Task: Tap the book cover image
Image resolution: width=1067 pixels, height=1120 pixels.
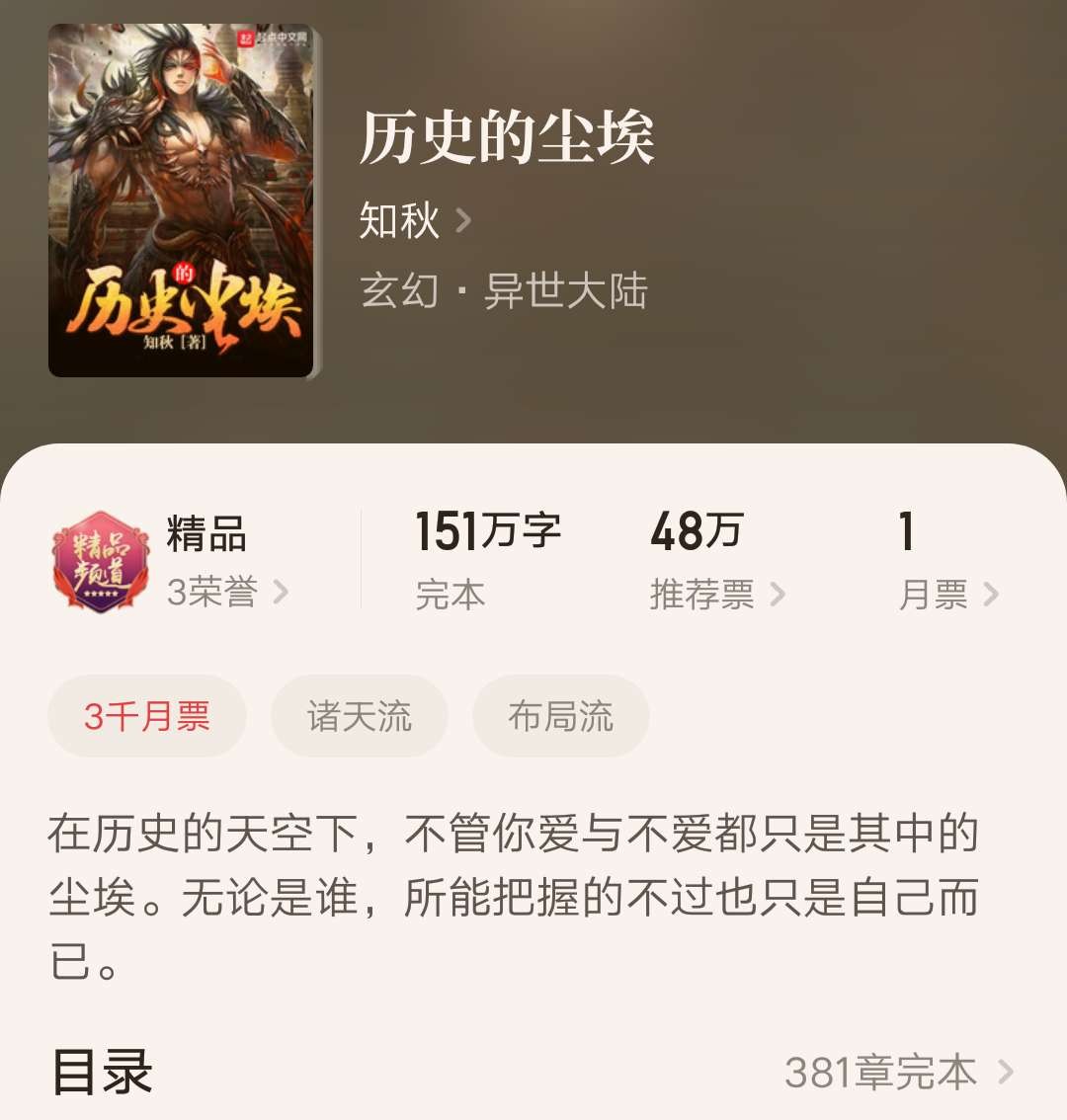Action: [181, 201]
